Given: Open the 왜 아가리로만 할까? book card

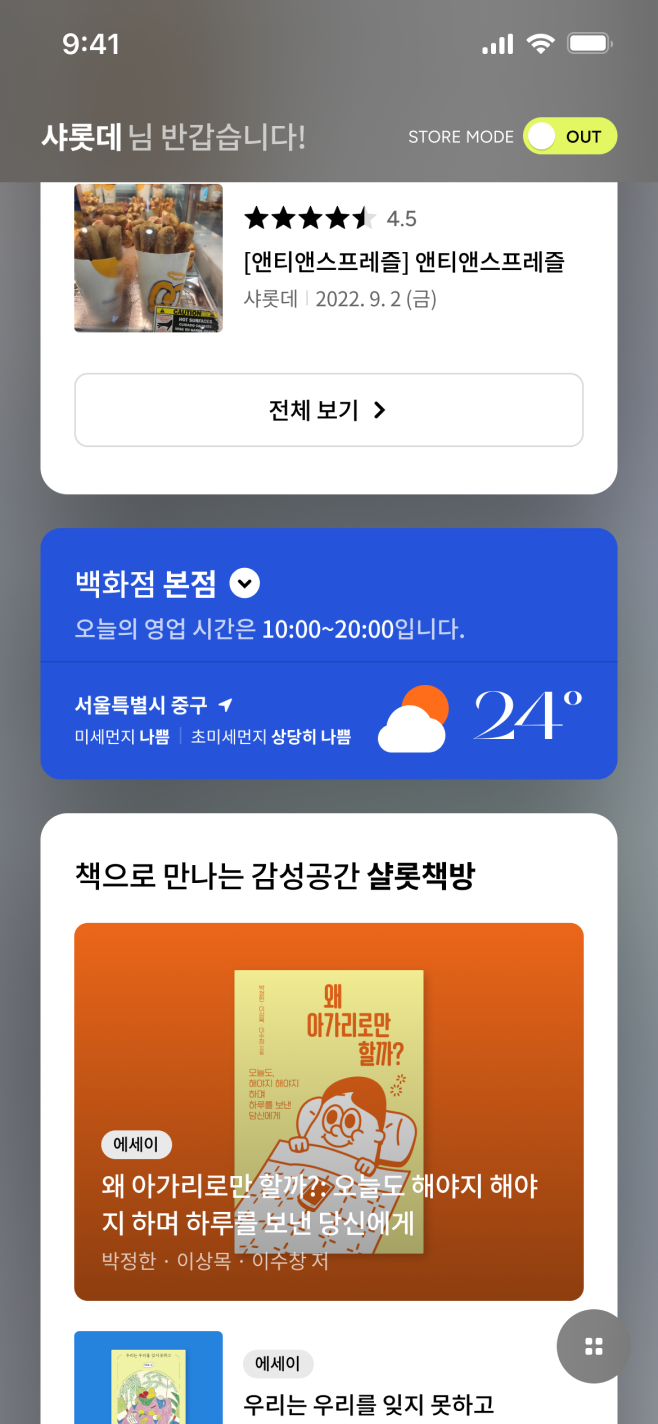Looking at the screenshot, I should pyautogui.click(x=328, y=1111).
